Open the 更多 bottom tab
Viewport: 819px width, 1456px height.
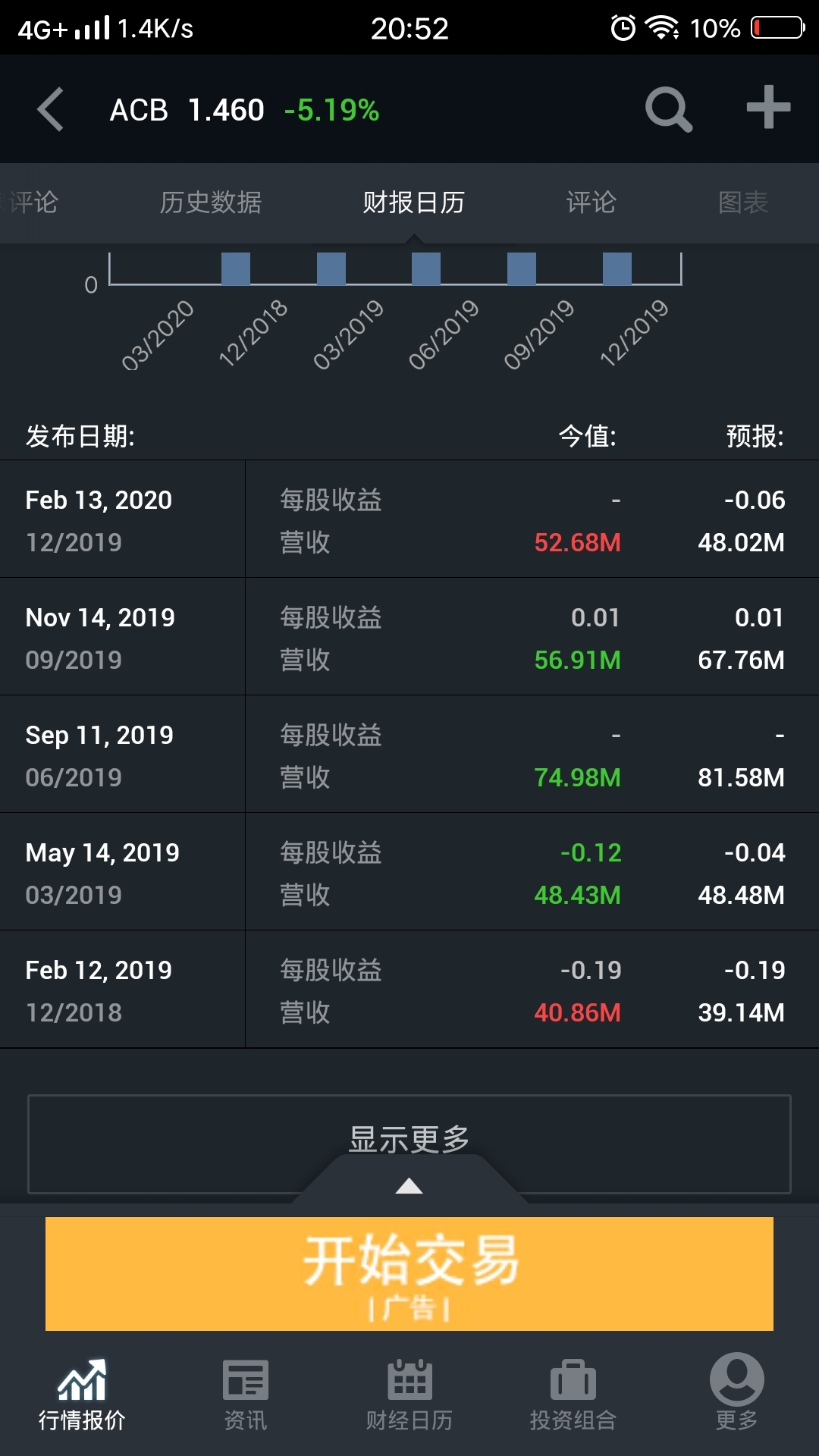(x=736, y=1395)
